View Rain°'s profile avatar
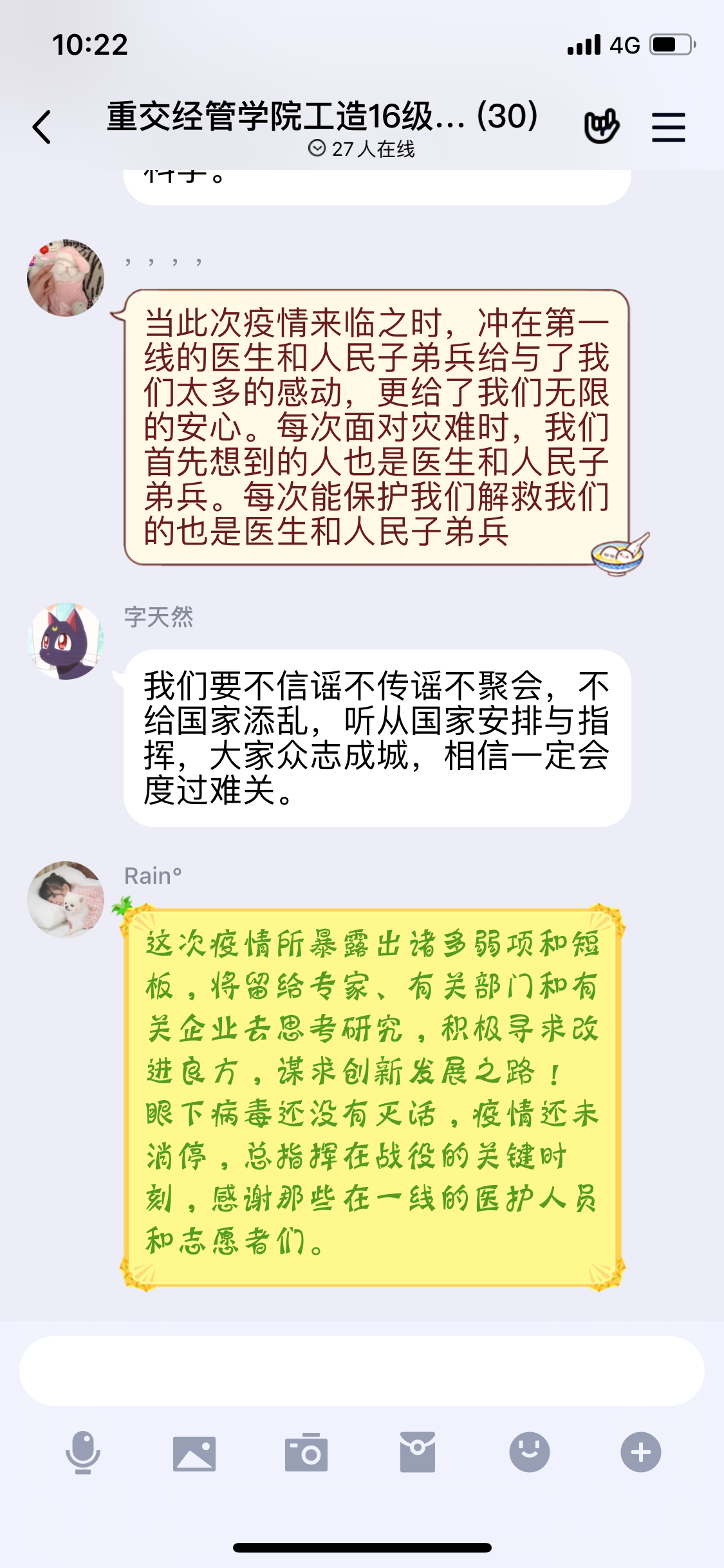724x1568 pixels. coord(66,900)
